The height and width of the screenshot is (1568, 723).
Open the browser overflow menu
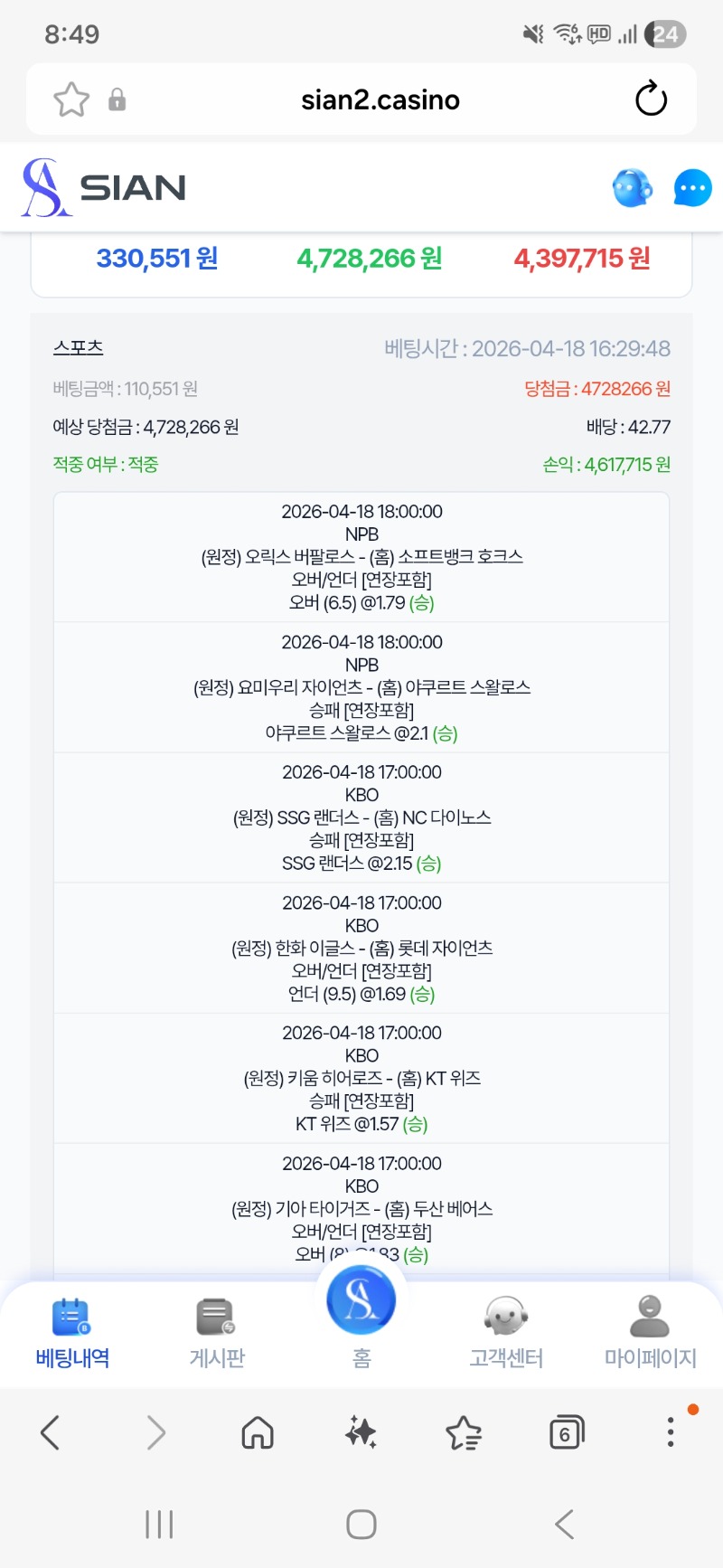point(670,1432)
